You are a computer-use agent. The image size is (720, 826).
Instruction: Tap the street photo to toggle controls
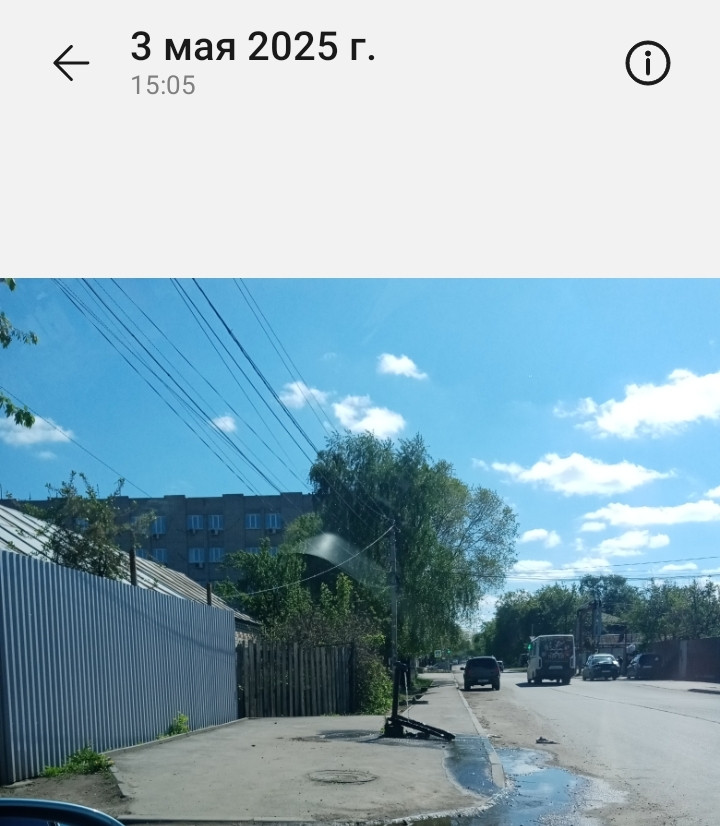(360, 550)
